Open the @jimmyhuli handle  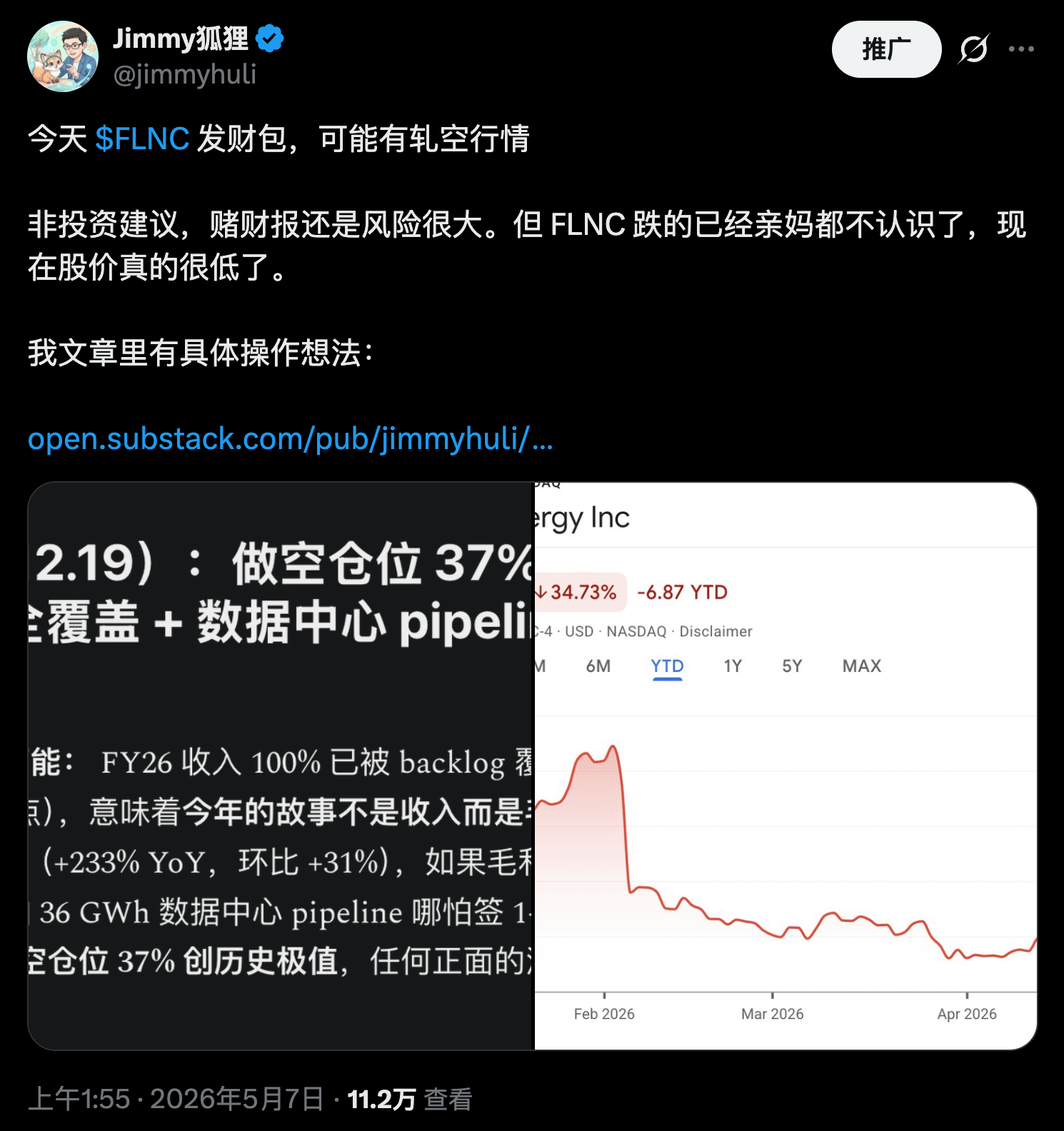pyautogui.click(x=184, y=74)
